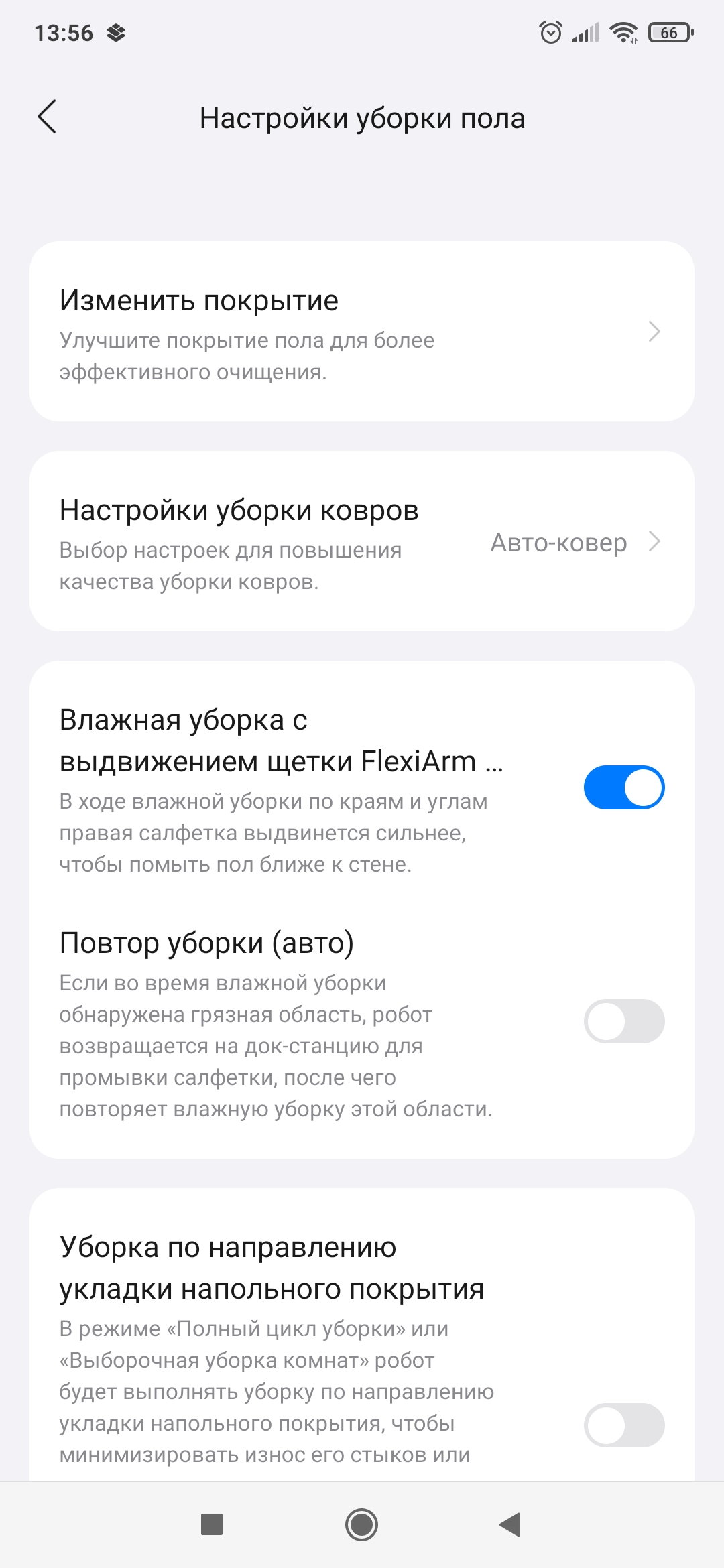Tap the system home button
This screenshot has width=724, height=1568.
point(361,1525)
